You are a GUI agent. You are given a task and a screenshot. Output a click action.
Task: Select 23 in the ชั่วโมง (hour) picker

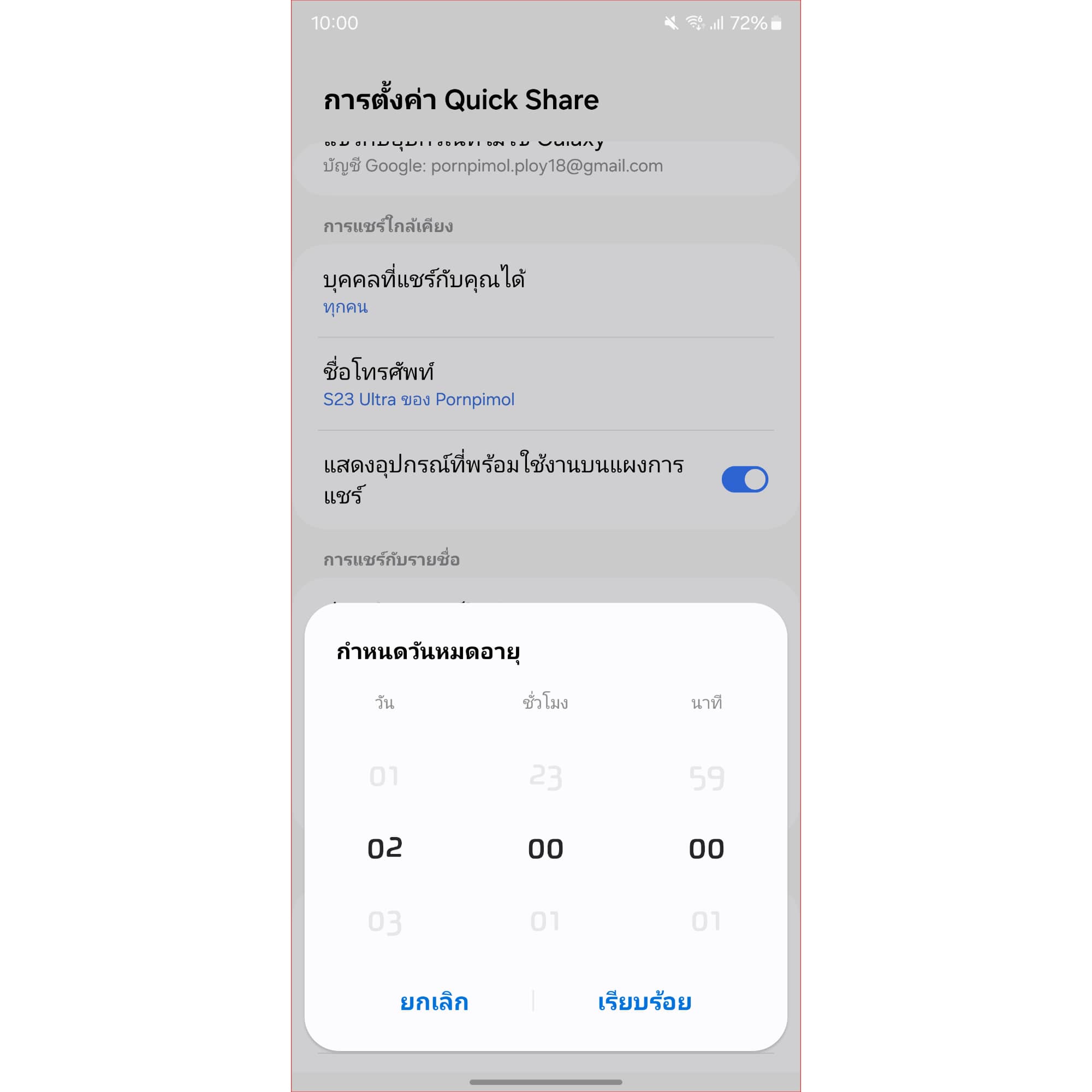545,776
